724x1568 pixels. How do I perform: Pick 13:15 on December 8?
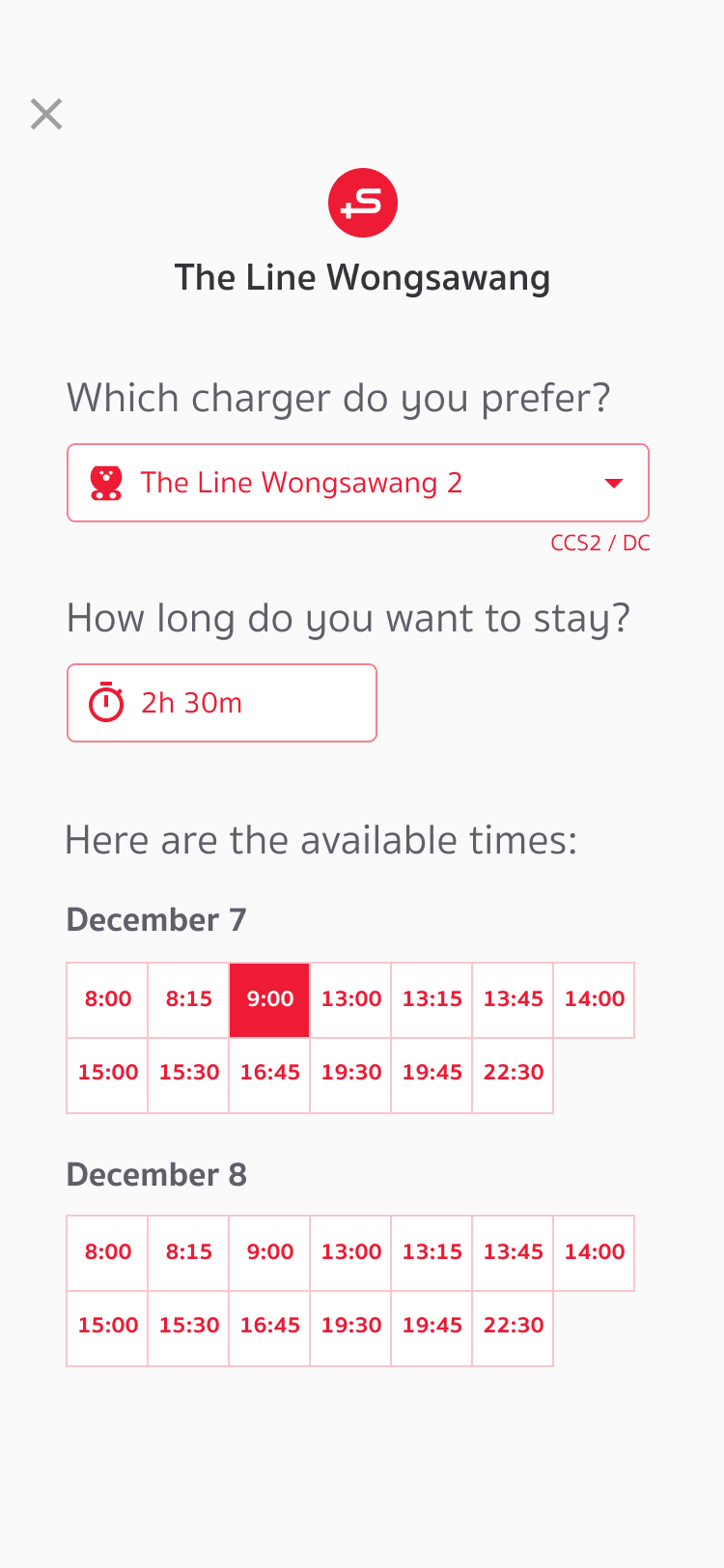click(x=432, y=1252)
